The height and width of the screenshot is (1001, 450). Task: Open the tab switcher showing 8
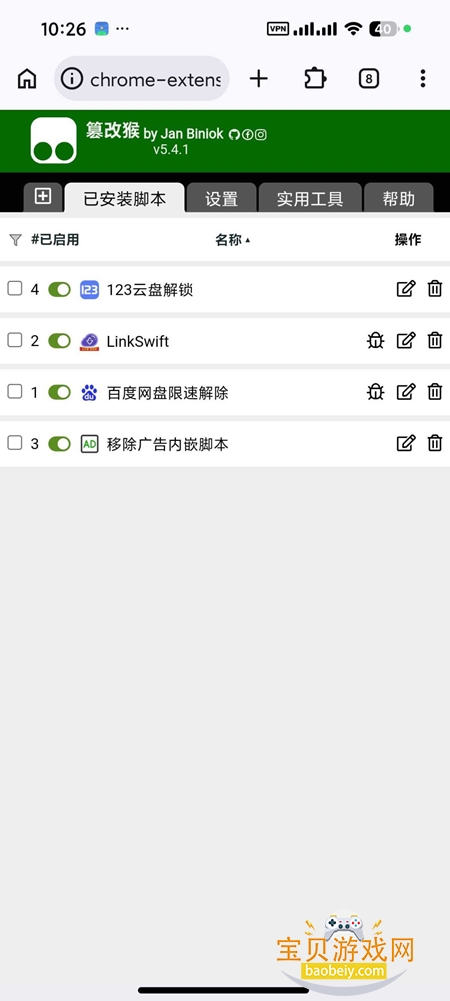[369, 79]
